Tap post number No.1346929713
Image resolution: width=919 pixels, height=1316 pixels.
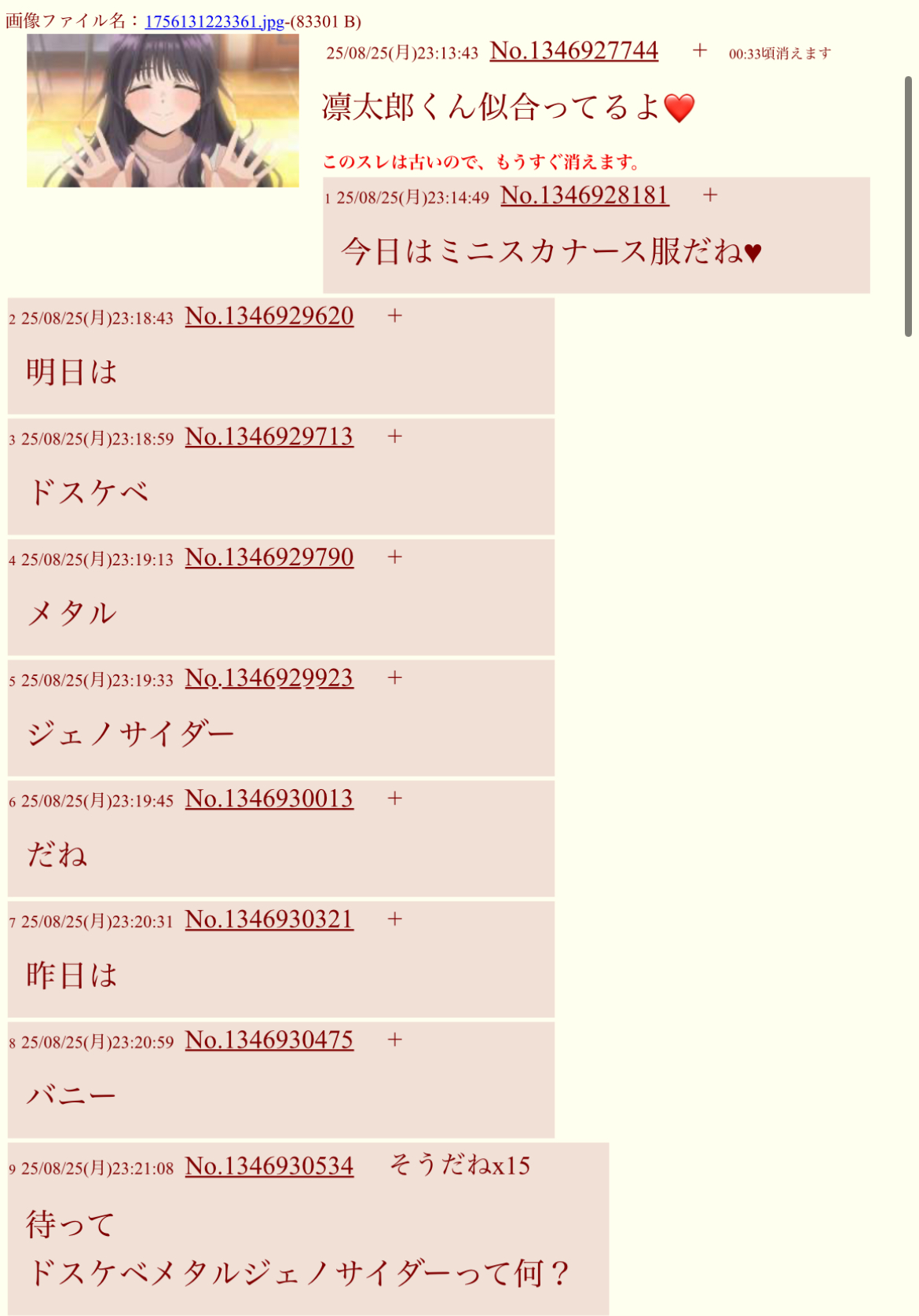[x=269, y=437]
